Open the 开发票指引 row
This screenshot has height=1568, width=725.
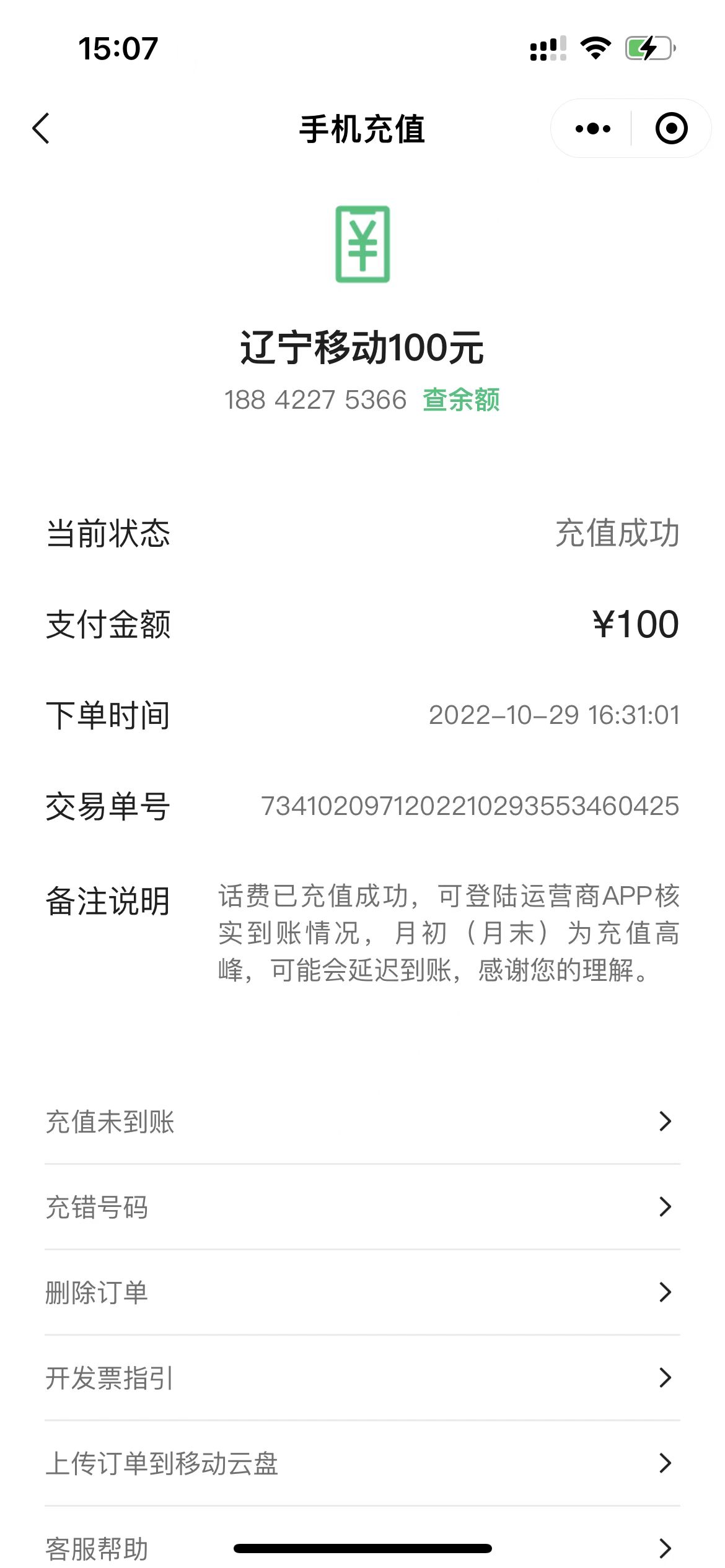362,1378
